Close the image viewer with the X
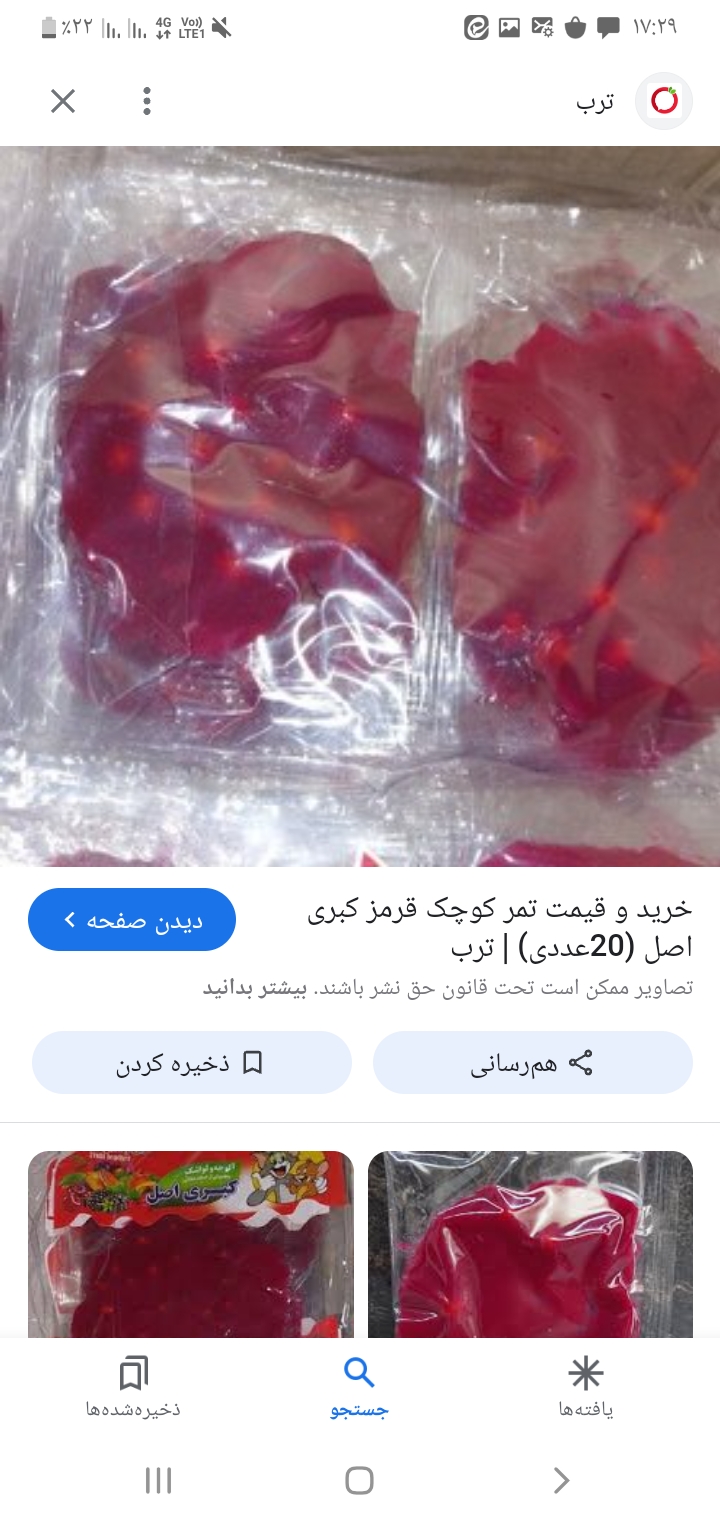Viewport: 720px width, 1520px height. (63, 101)
